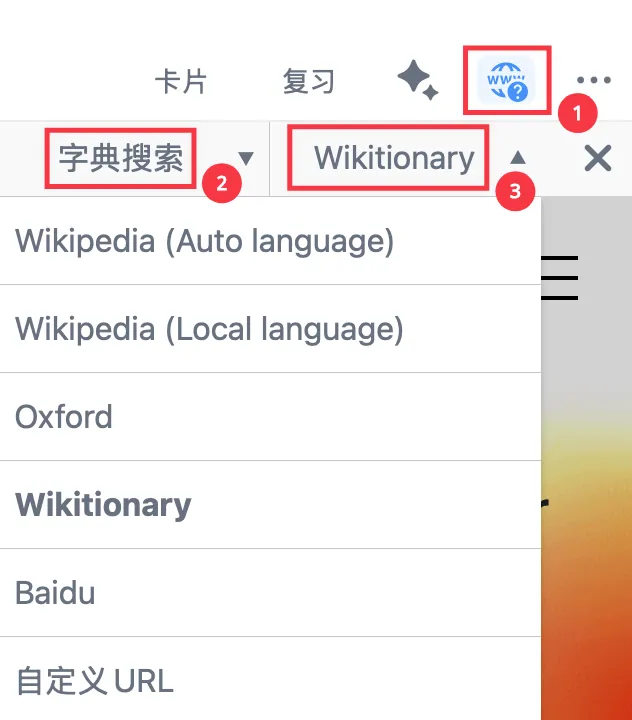Close the web lookup panel
The height and width of the screenshot is (720, 632).
pos(598,158)
